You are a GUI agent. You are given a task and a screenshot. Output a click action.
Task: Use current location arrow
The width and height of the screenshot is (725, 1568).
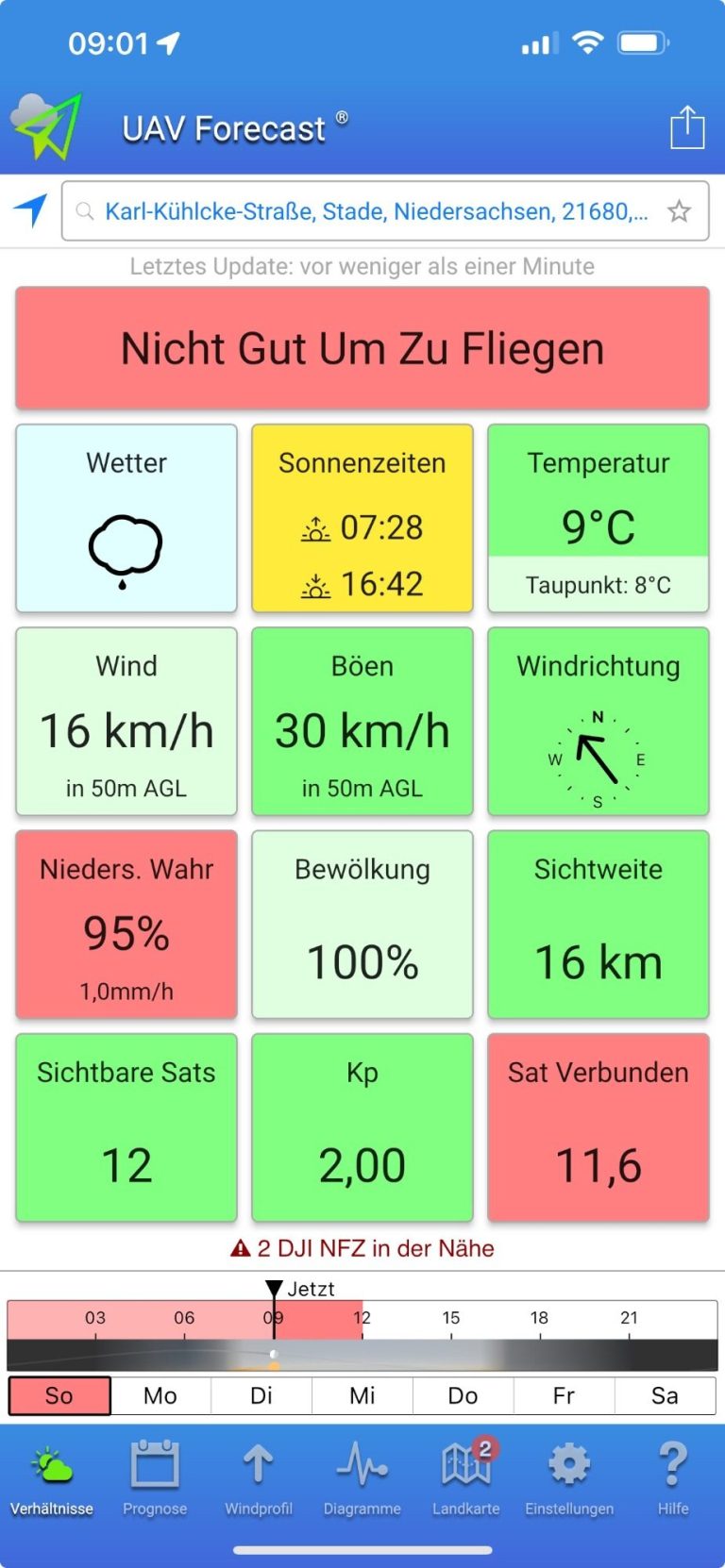pyautogui.click(x=30, y=210)
